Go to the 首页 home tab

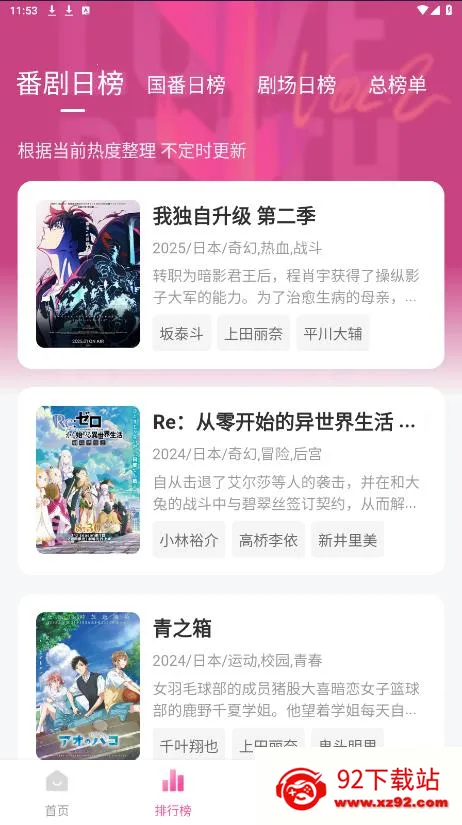57,792
